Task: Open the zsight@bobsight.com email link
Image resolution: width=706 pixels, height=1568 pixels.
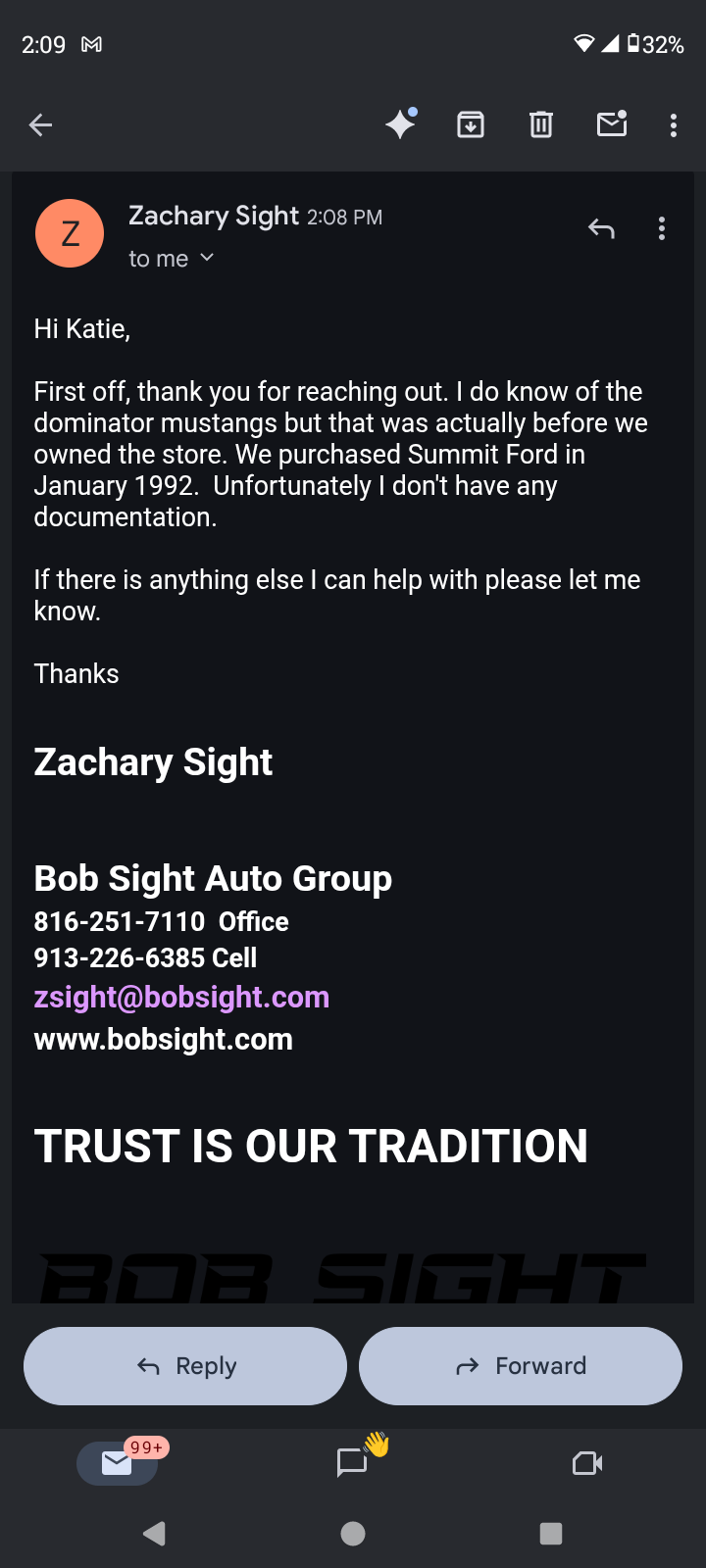Action: pos(181,998)
